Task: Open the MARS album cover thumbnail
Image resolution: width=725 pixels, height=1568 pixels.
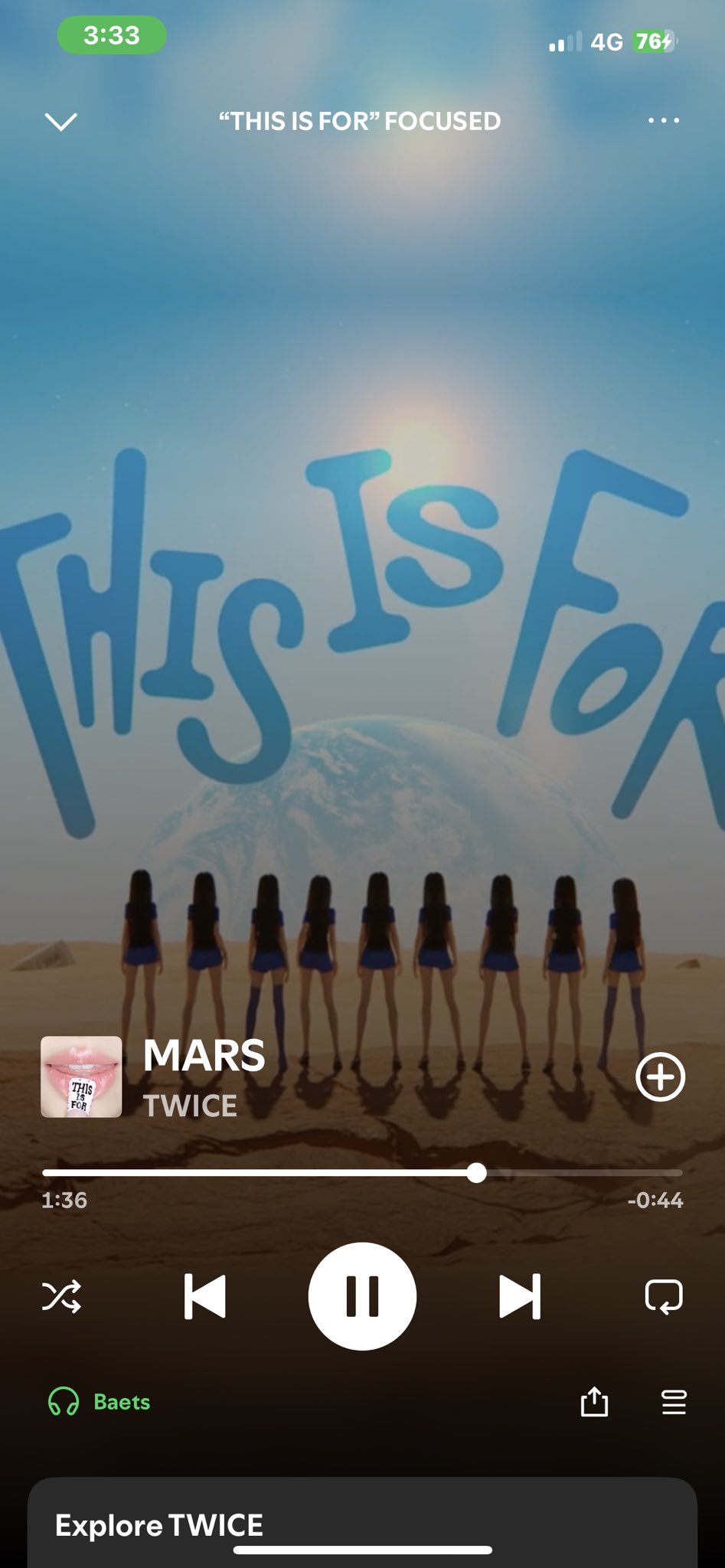Action: click(x=81, y=1076)
